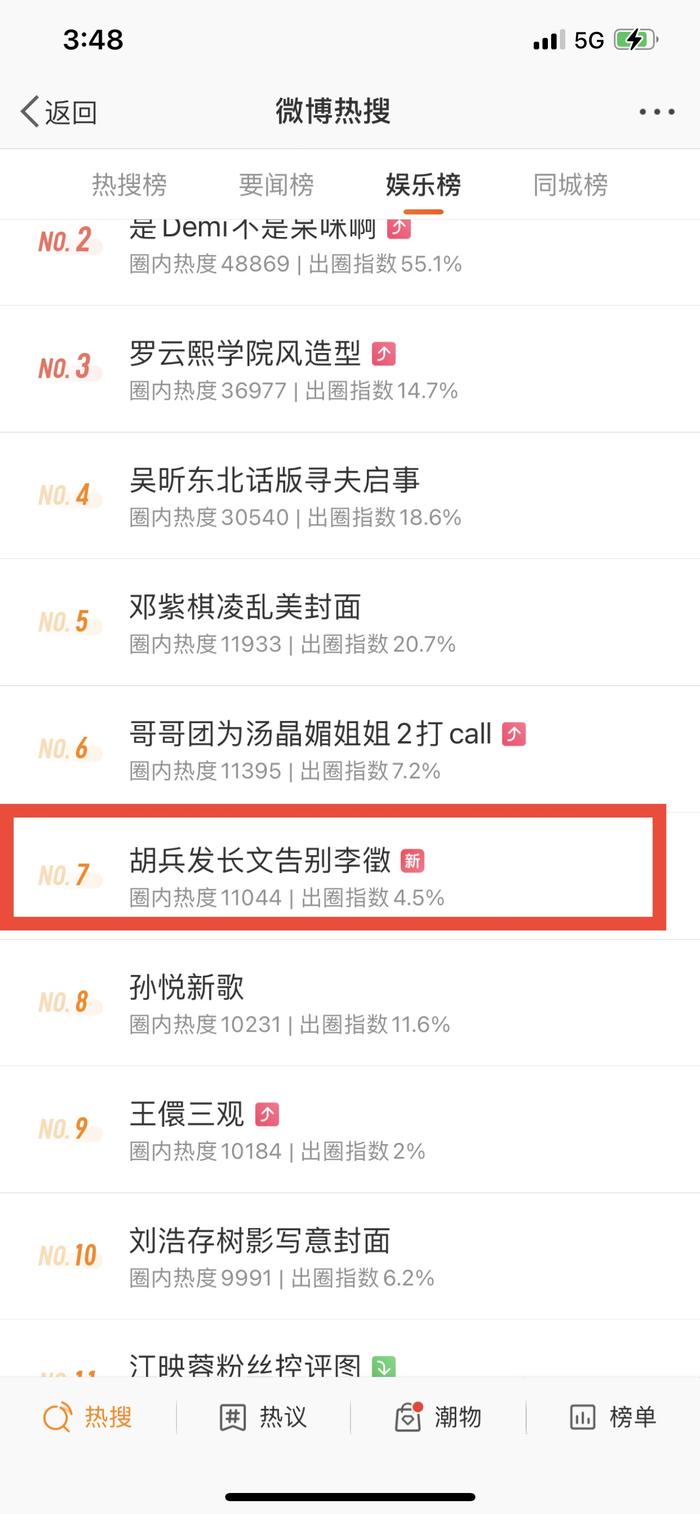Viewport: 700px width, 1514px height.
Task: Open the 榜单 bottom tab
Action: (x=612, y=1417)
